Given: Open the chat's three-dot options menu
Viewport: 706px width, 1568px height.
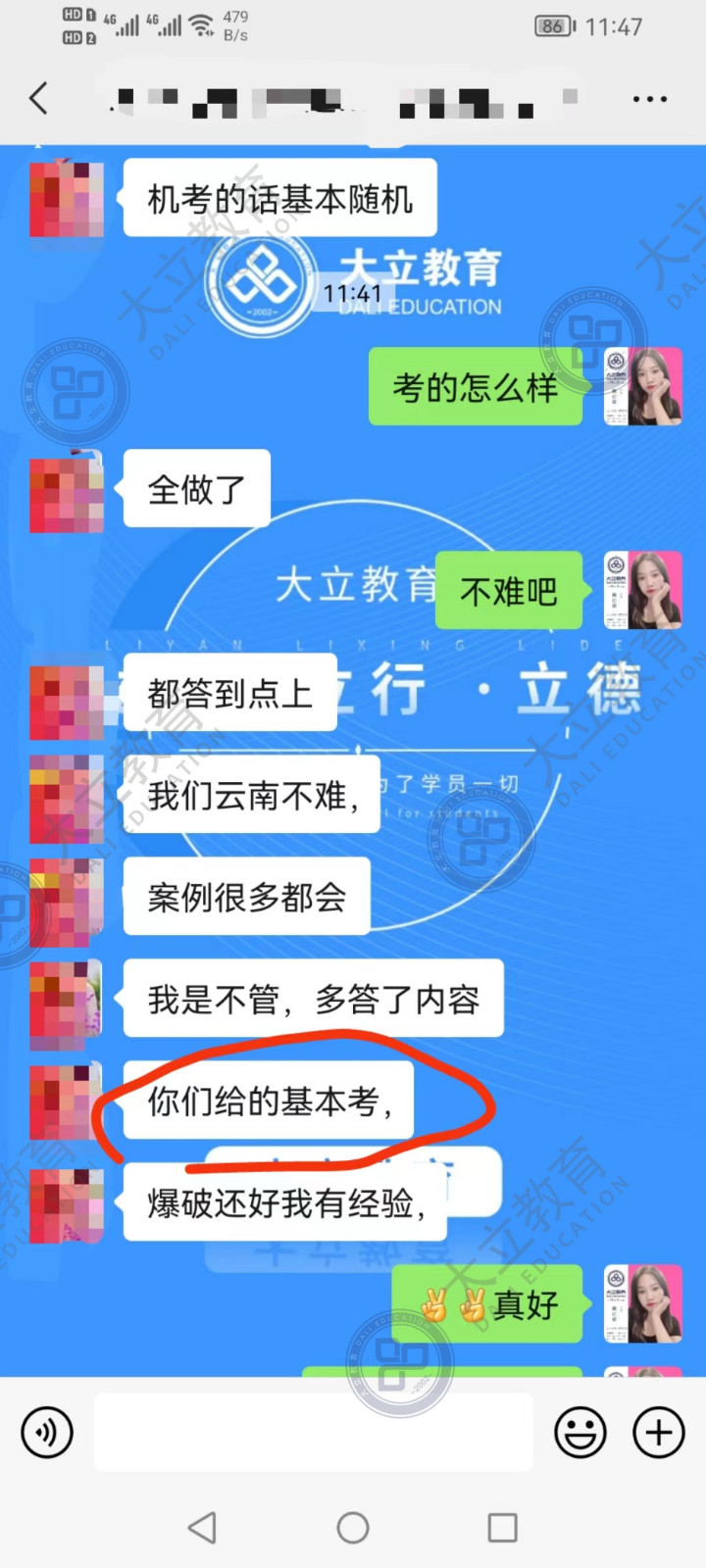Looking at the screenshot, I should click(650, 99).
